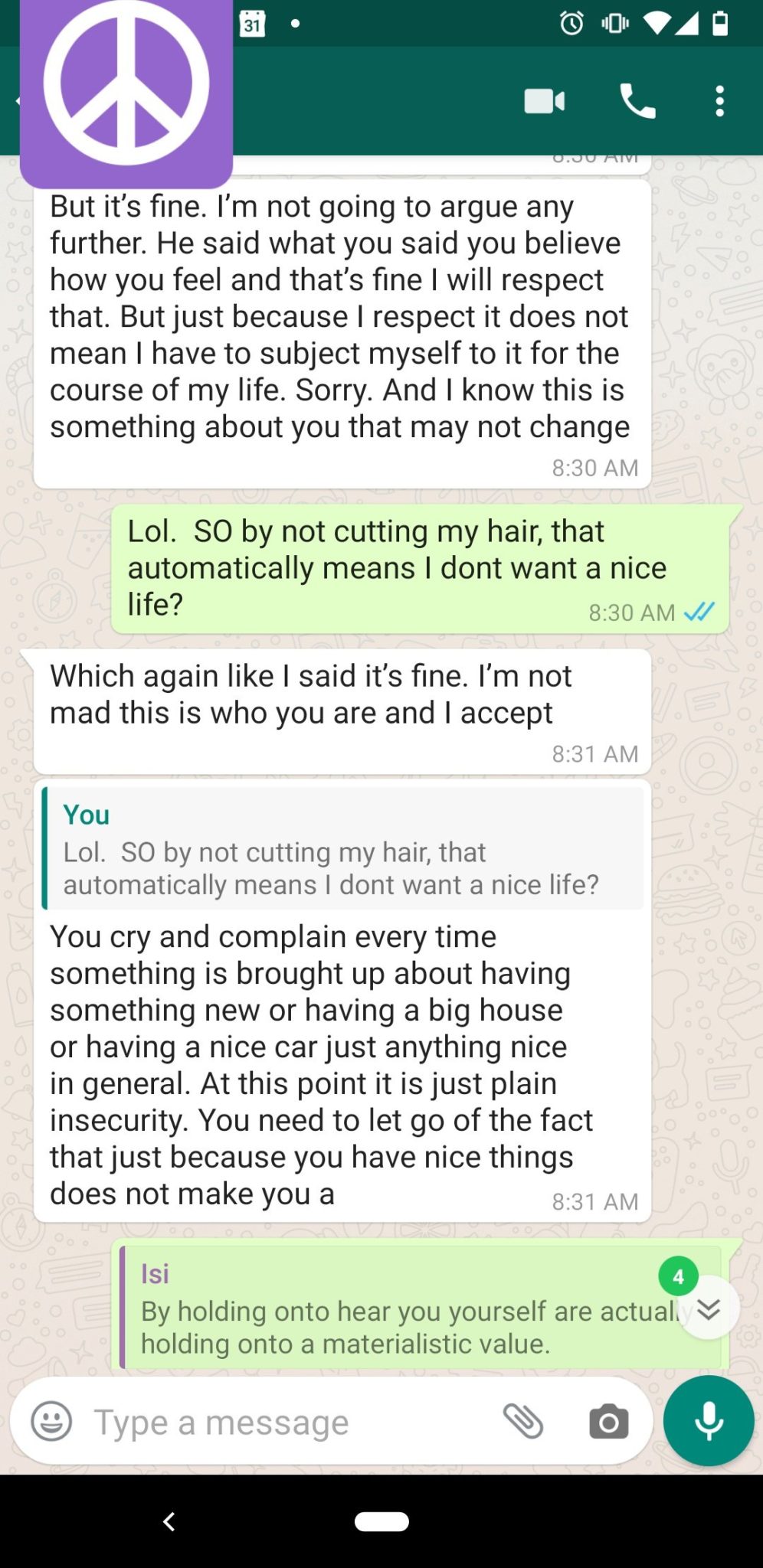Open the emoji picker

click(51, 1422)
